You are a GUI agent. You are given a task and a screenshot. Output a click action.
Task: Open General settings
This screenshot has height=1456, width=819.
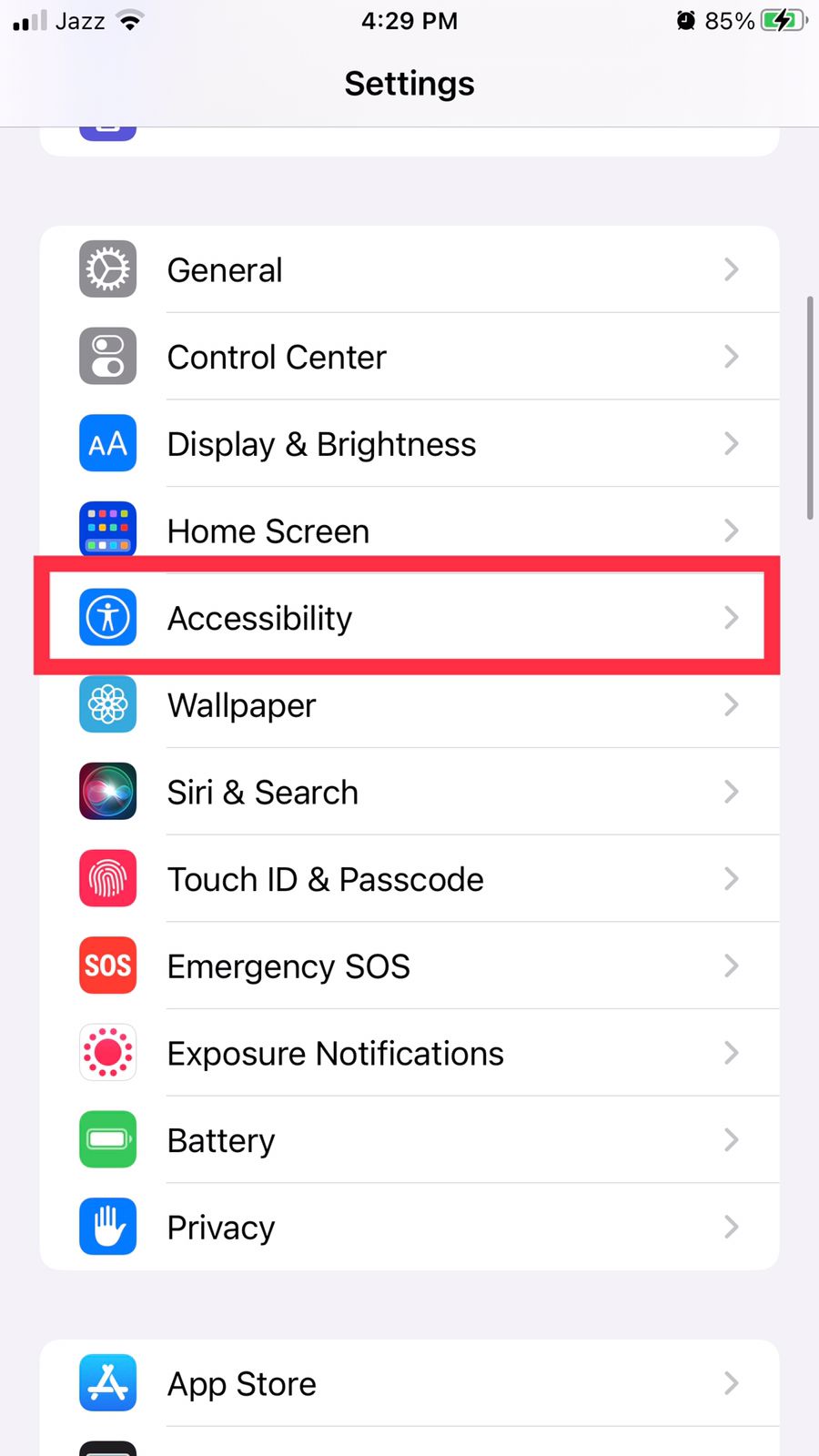(x=409, y=270)
